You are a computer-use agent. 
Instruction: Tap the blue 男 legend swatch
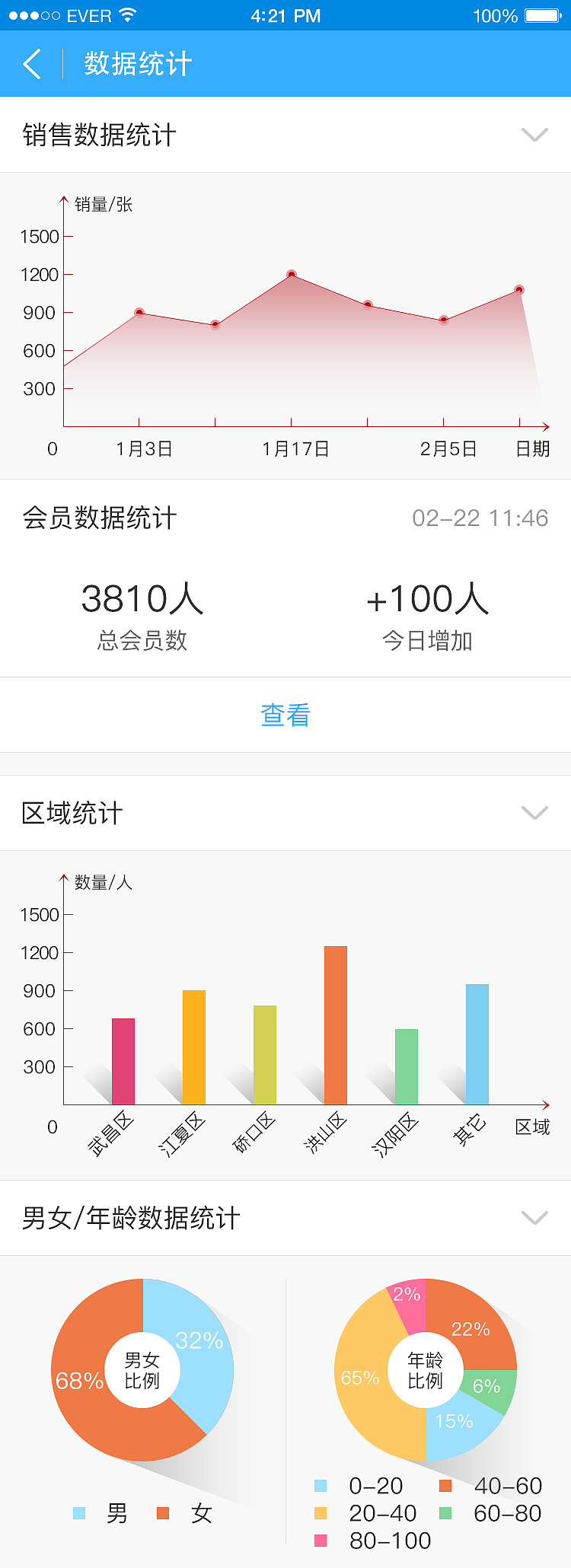click(x=81, y=1514)
